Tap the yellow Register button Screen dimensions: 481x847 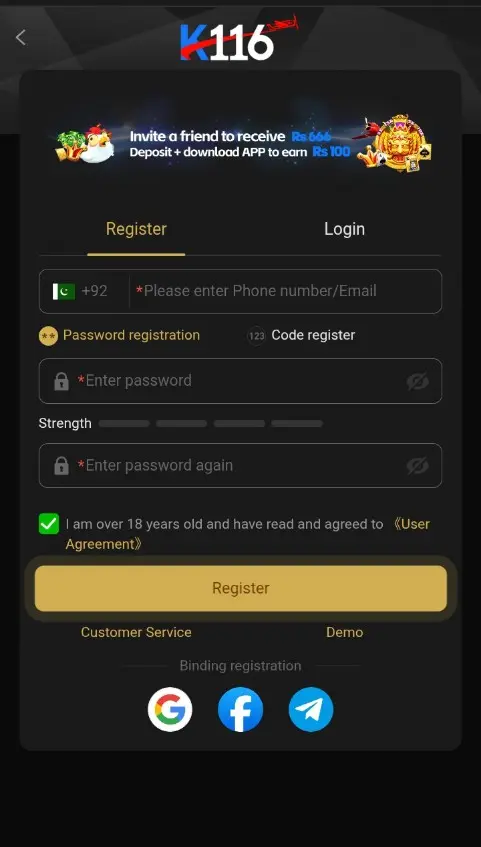click(240, 588)
